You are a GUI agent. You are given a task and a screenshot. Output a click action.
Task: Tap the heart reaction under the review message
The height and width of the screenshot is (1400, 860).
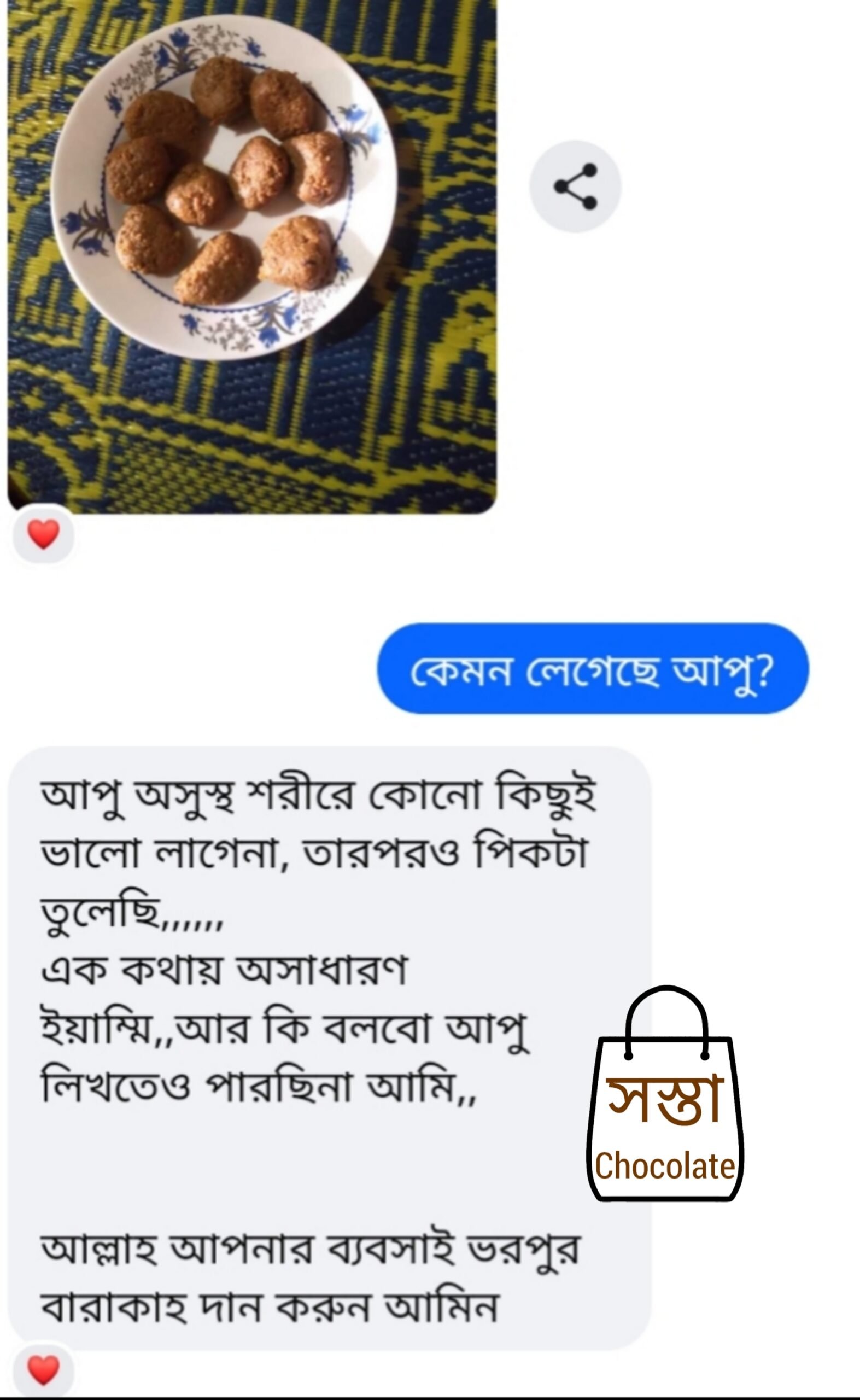point(44,1370)
